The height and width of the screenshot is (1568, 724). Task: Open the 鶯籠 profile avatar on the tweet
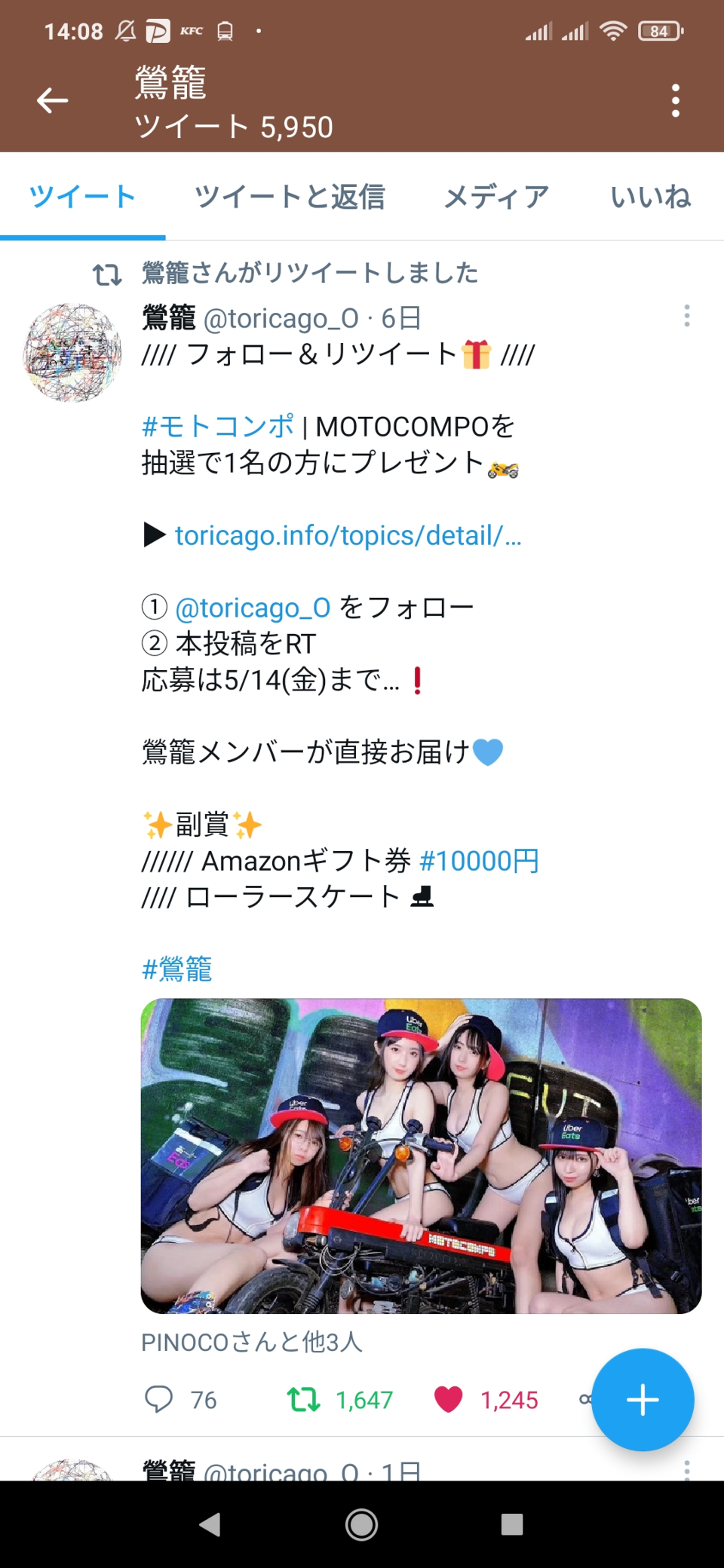point(72,352)
